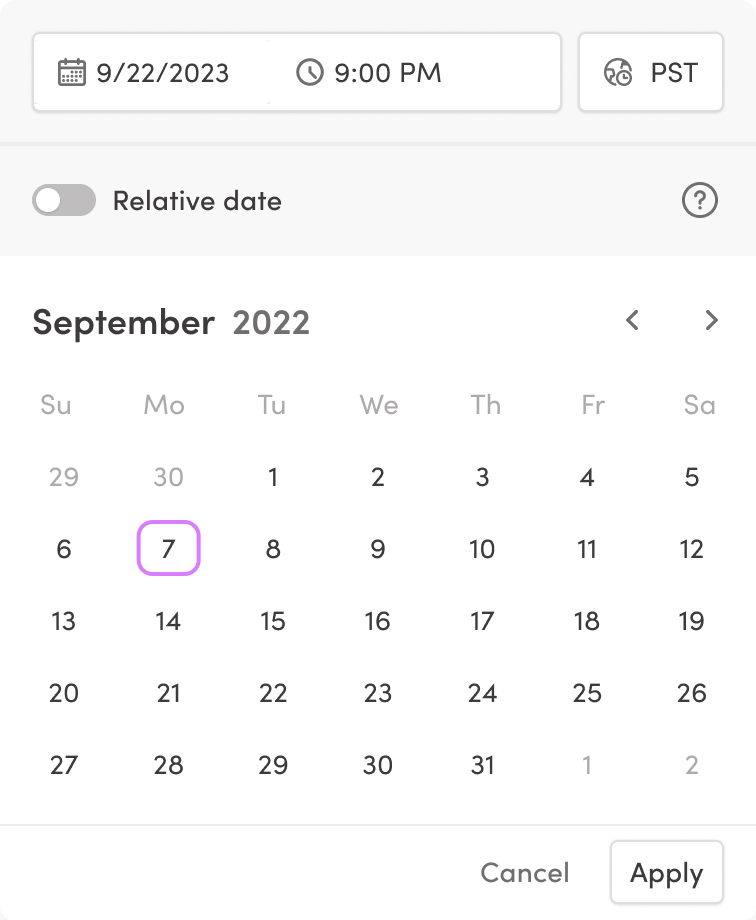This screenshot has height=920, width=756.
Task: Advance to next month with right chevron
Action: (711, 321)
